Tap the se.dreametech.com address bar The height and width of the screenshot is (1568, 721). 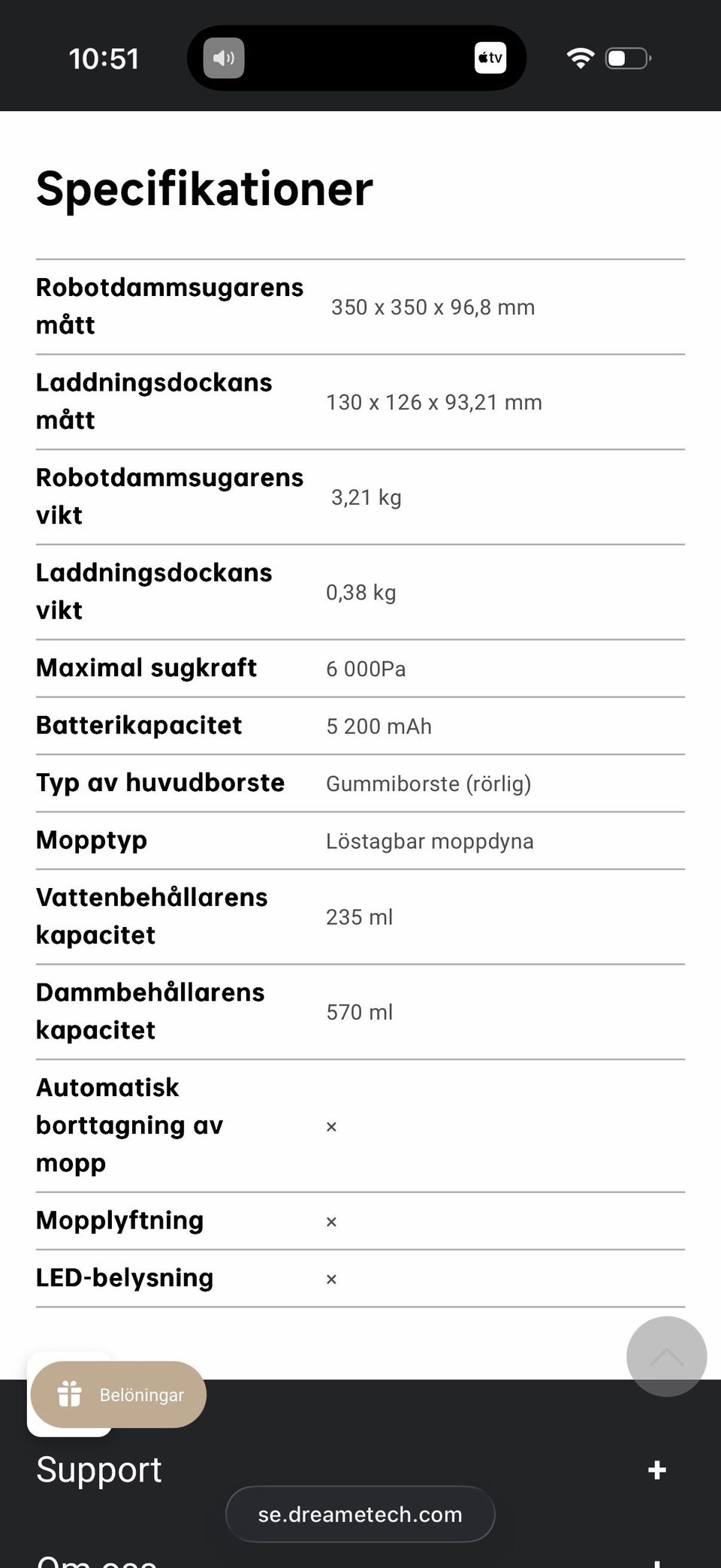[360, 1514]
